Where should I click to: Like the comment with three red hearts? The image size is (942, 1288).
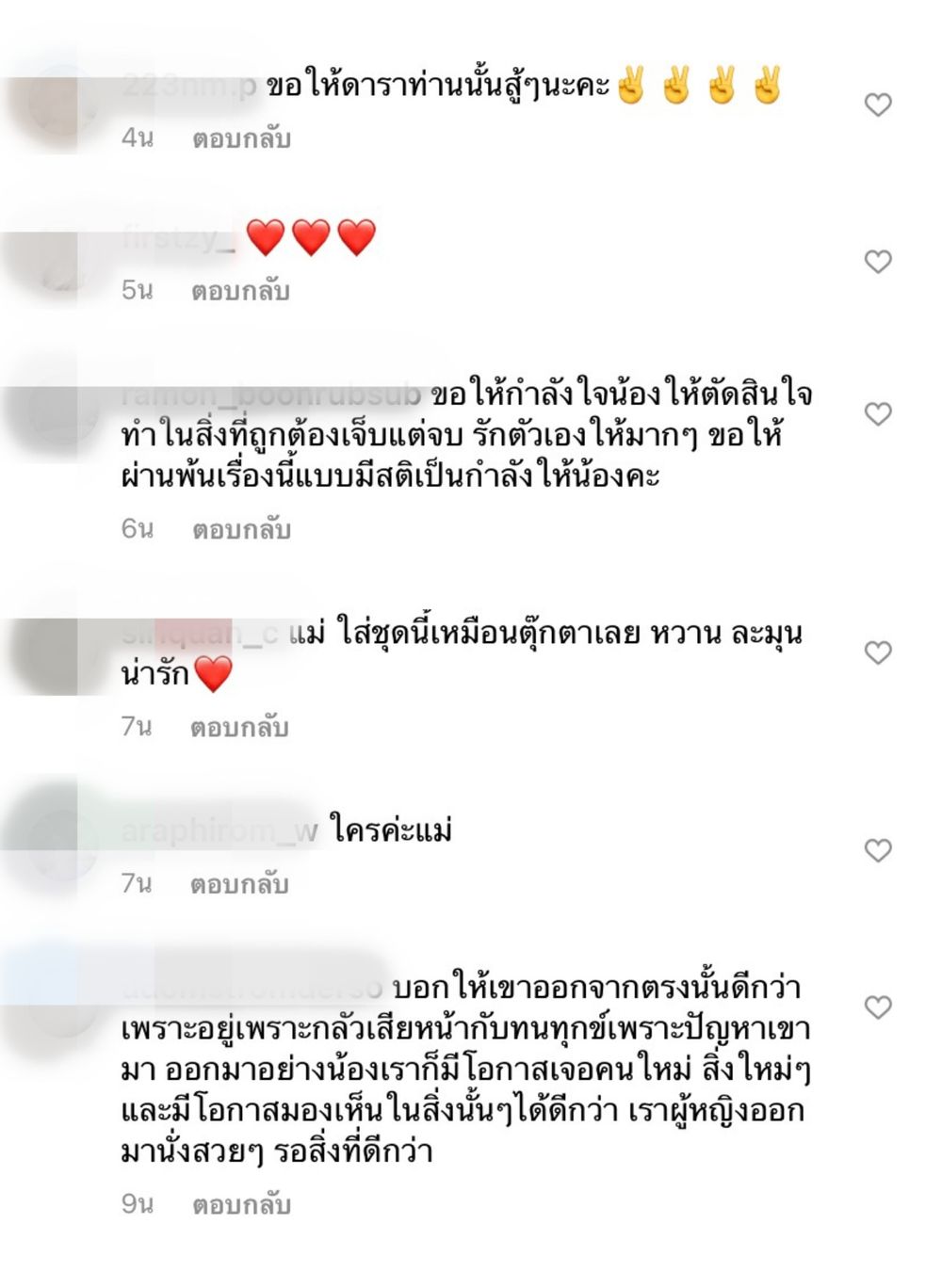coord(877,261)
